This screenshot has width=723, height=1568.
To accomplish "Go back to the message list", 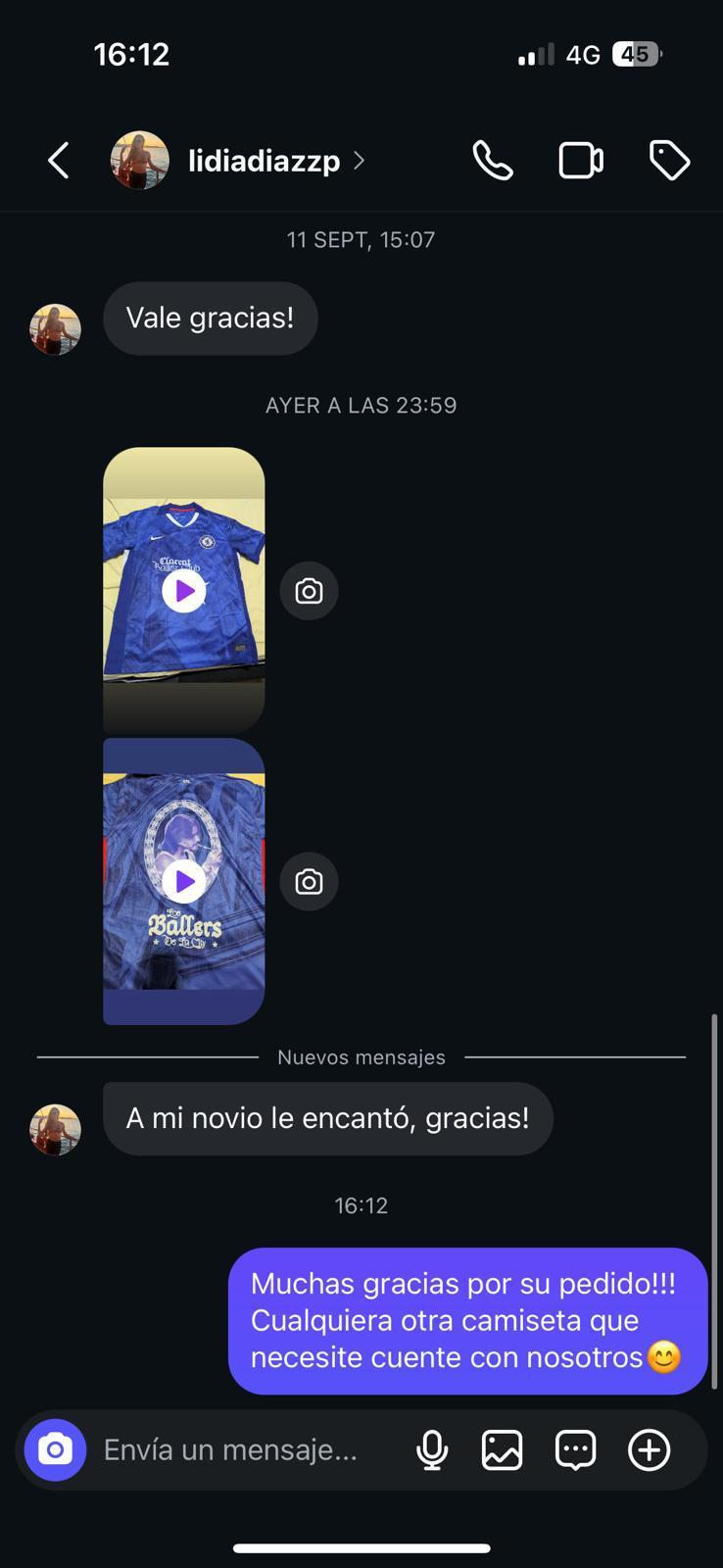I will [x=59, y=161].
